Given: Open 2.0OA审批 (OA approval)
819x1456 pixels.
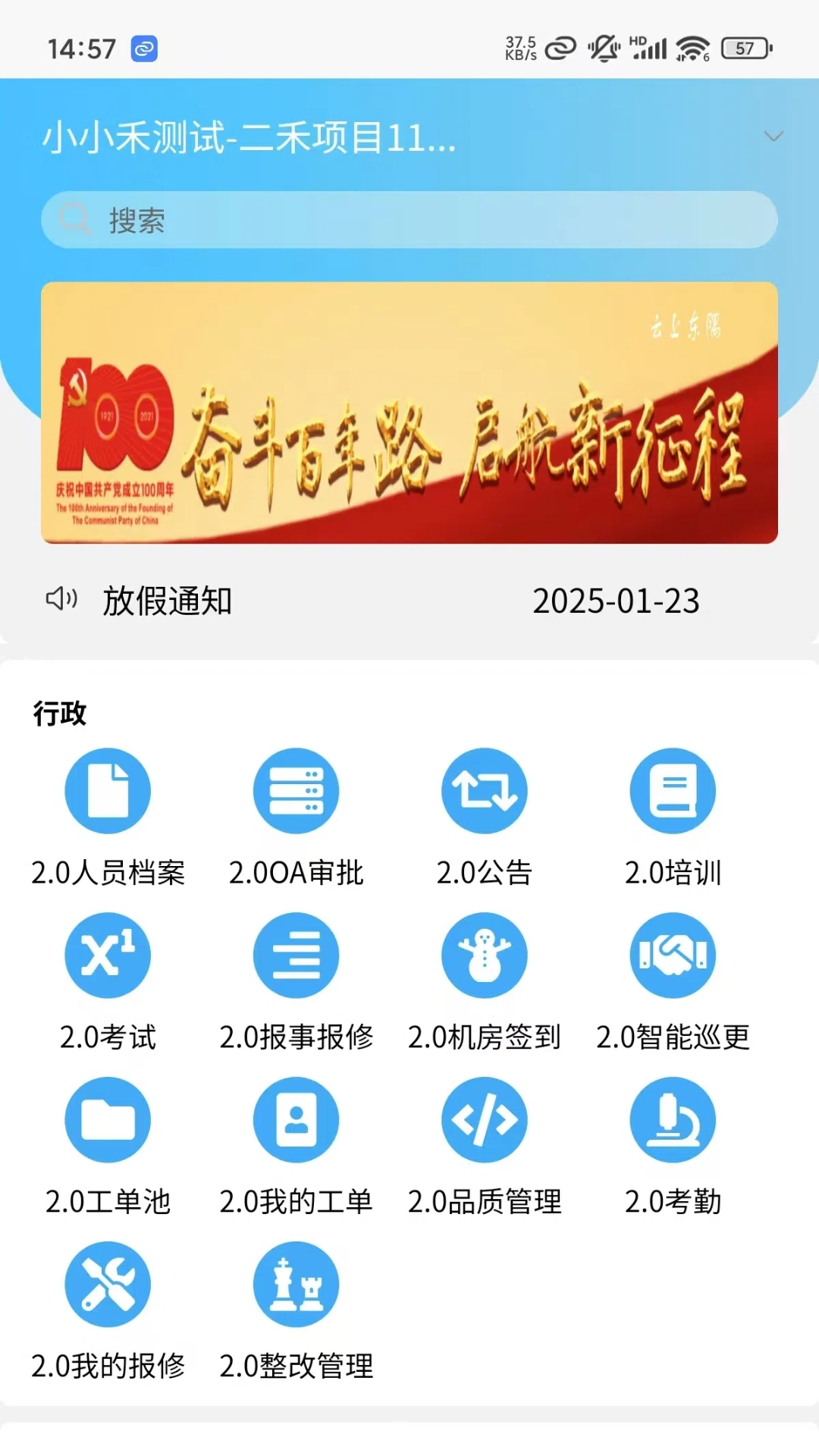Looking at the screenshot, I should [296, 815].
